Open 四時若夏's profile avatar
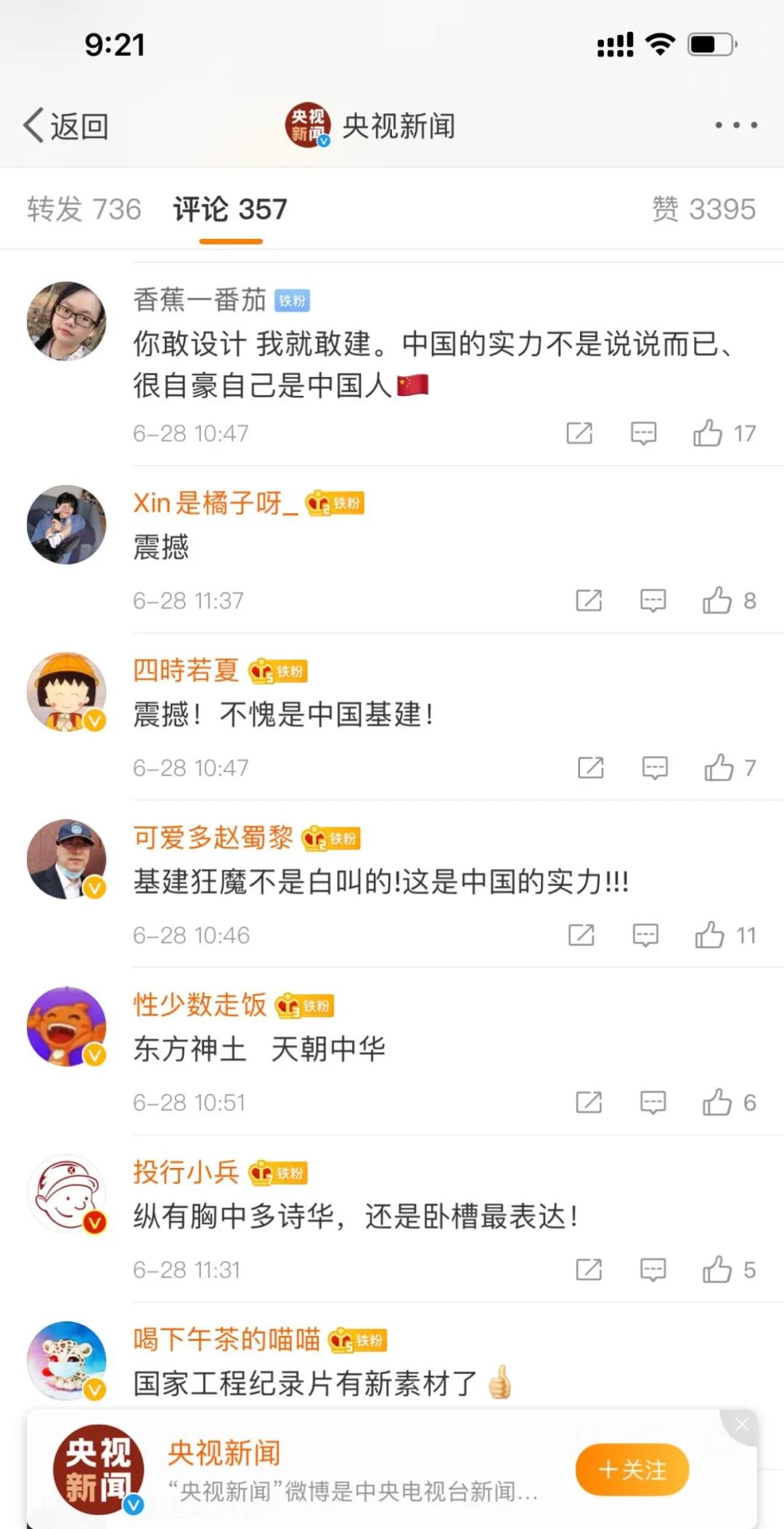This screenshot has width=784, height=1529. [x=67, y=692]
